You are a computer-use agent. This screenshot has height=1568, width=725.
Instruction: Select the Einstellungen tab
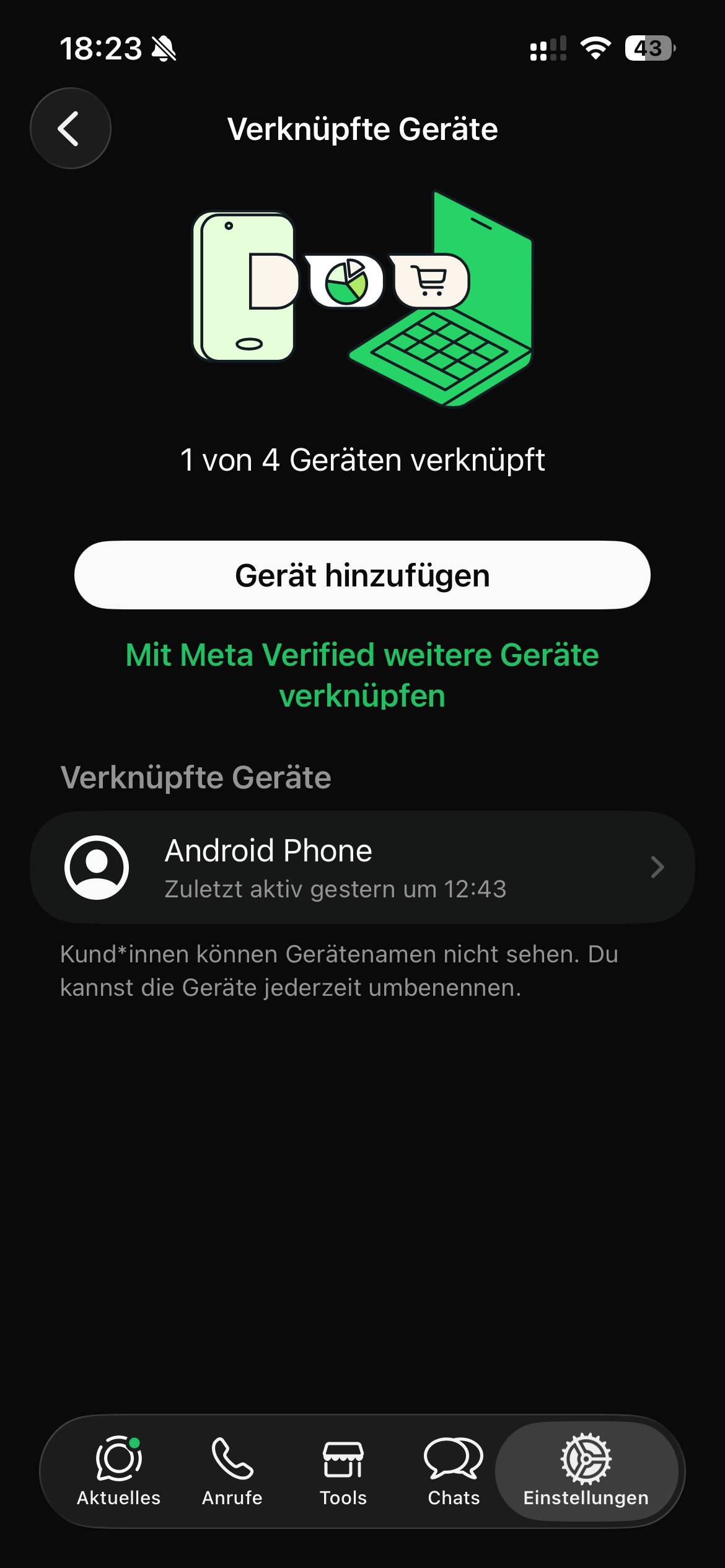(586, 1472)
